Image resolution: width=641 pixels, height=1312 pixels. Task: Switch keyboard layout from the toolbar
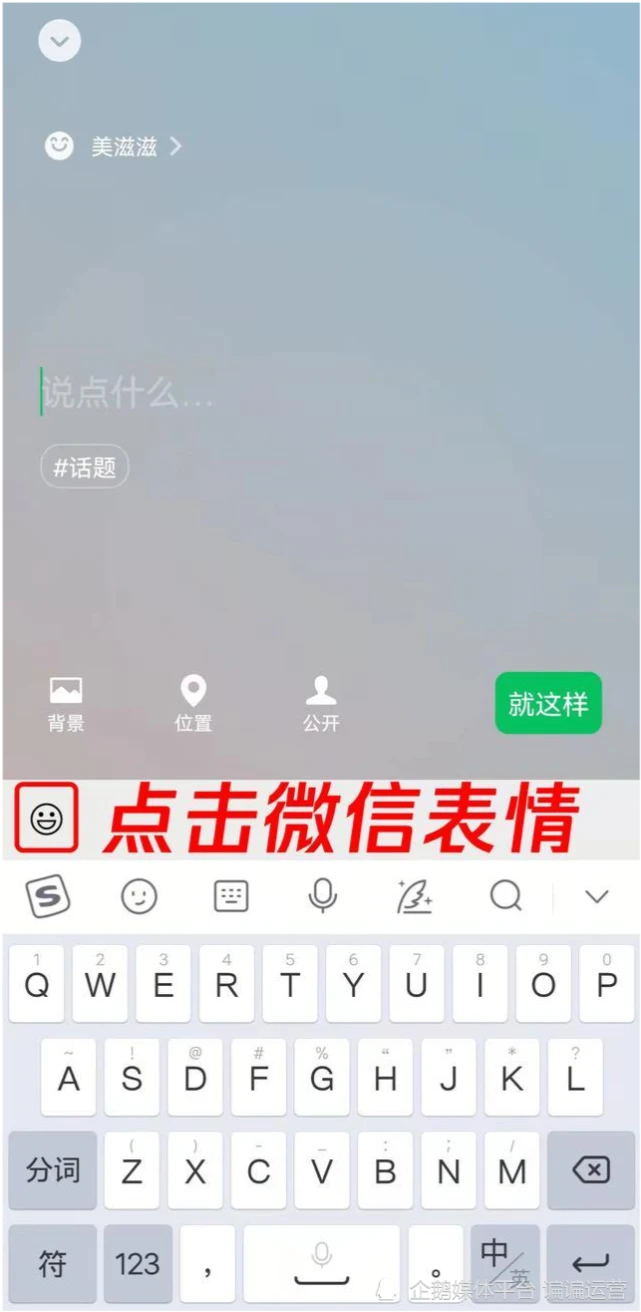click(x=231, y=896)
